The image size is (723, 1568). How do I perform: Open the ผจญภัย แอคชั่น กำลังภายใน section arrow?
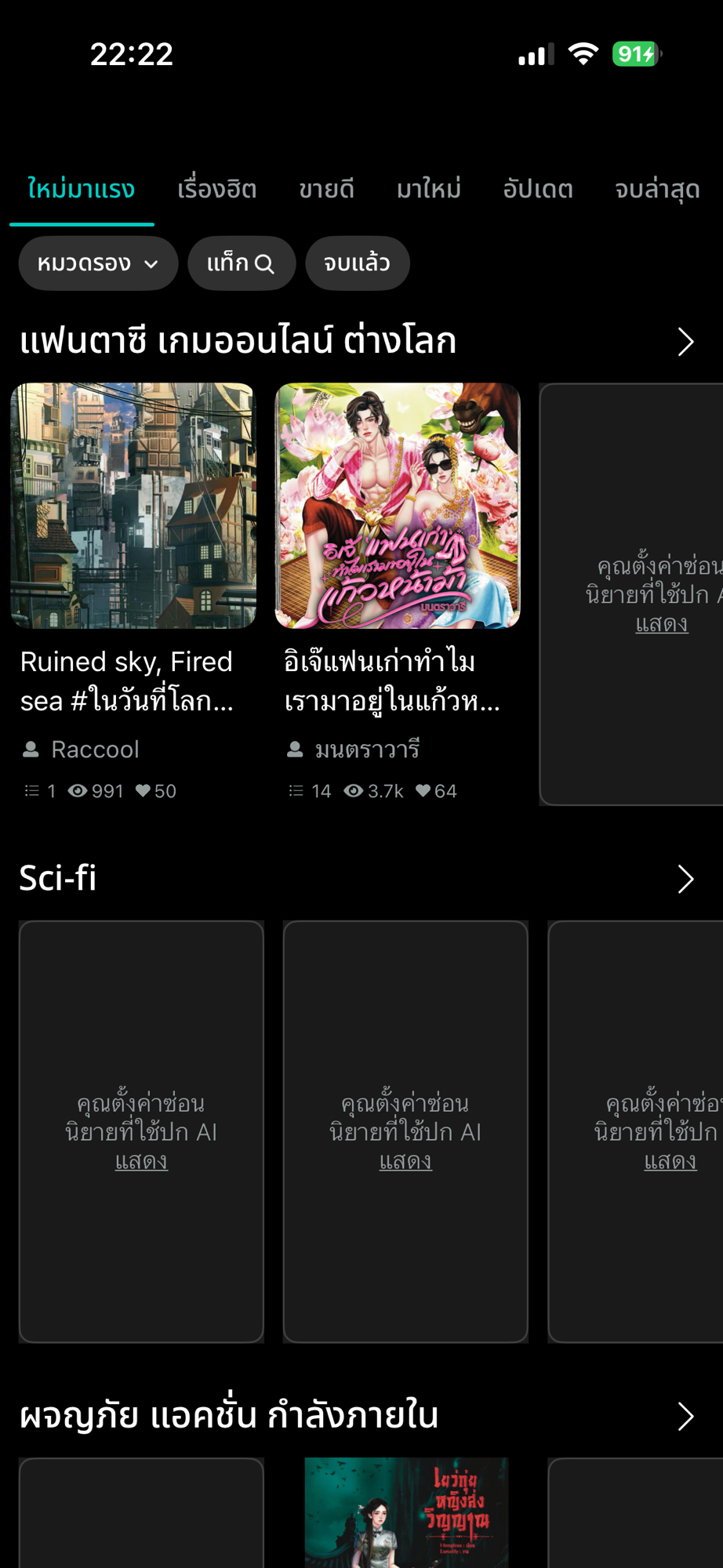coord(685,1416)
